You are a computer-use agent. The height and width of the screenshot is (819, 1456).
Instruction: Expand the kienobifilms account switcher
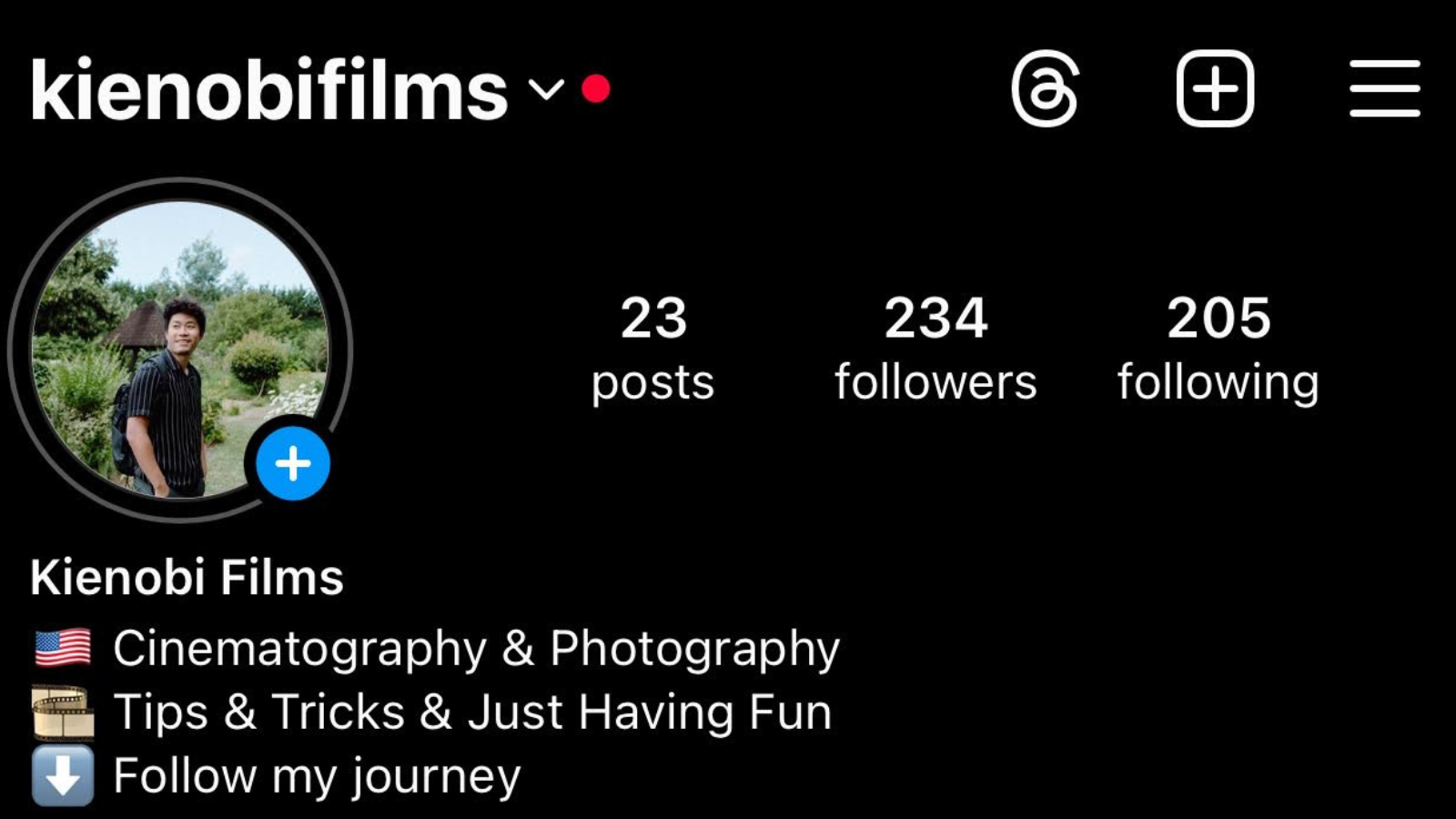click(x=546, y=89)
